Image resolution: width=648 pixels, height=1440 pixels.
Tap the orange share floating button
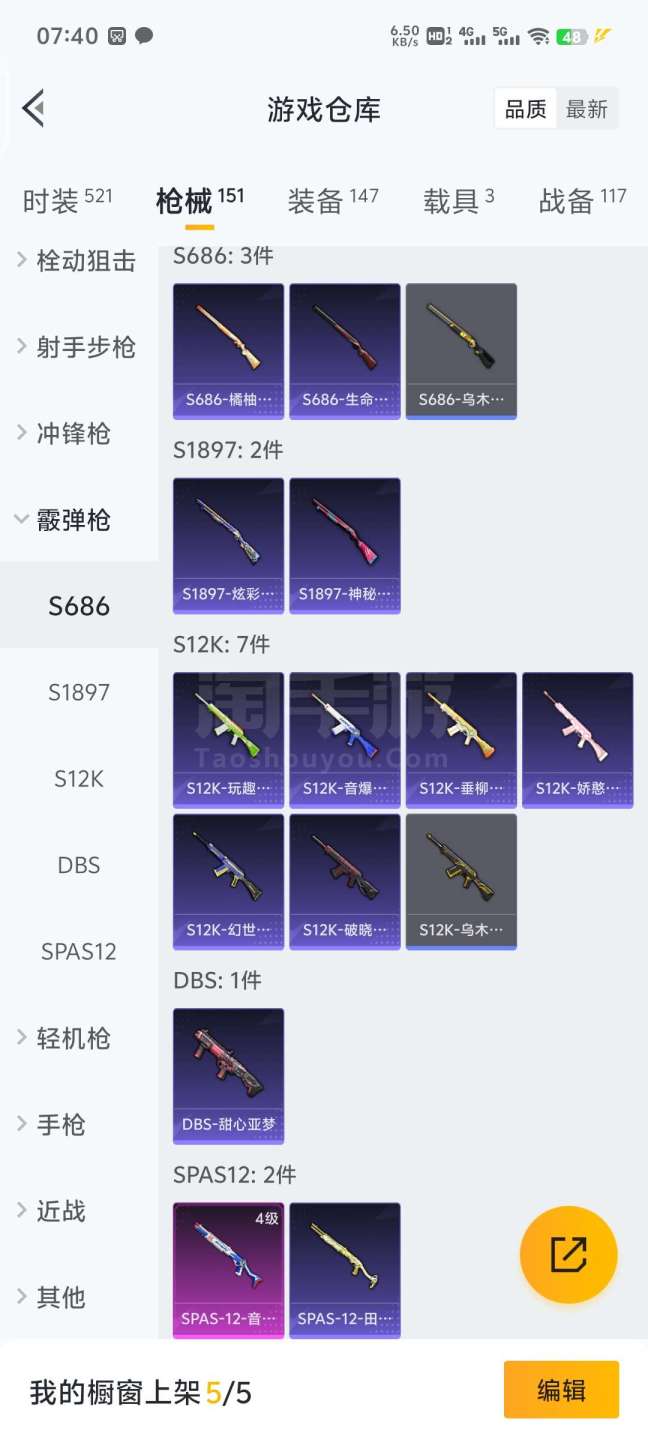pos(568,1254)
